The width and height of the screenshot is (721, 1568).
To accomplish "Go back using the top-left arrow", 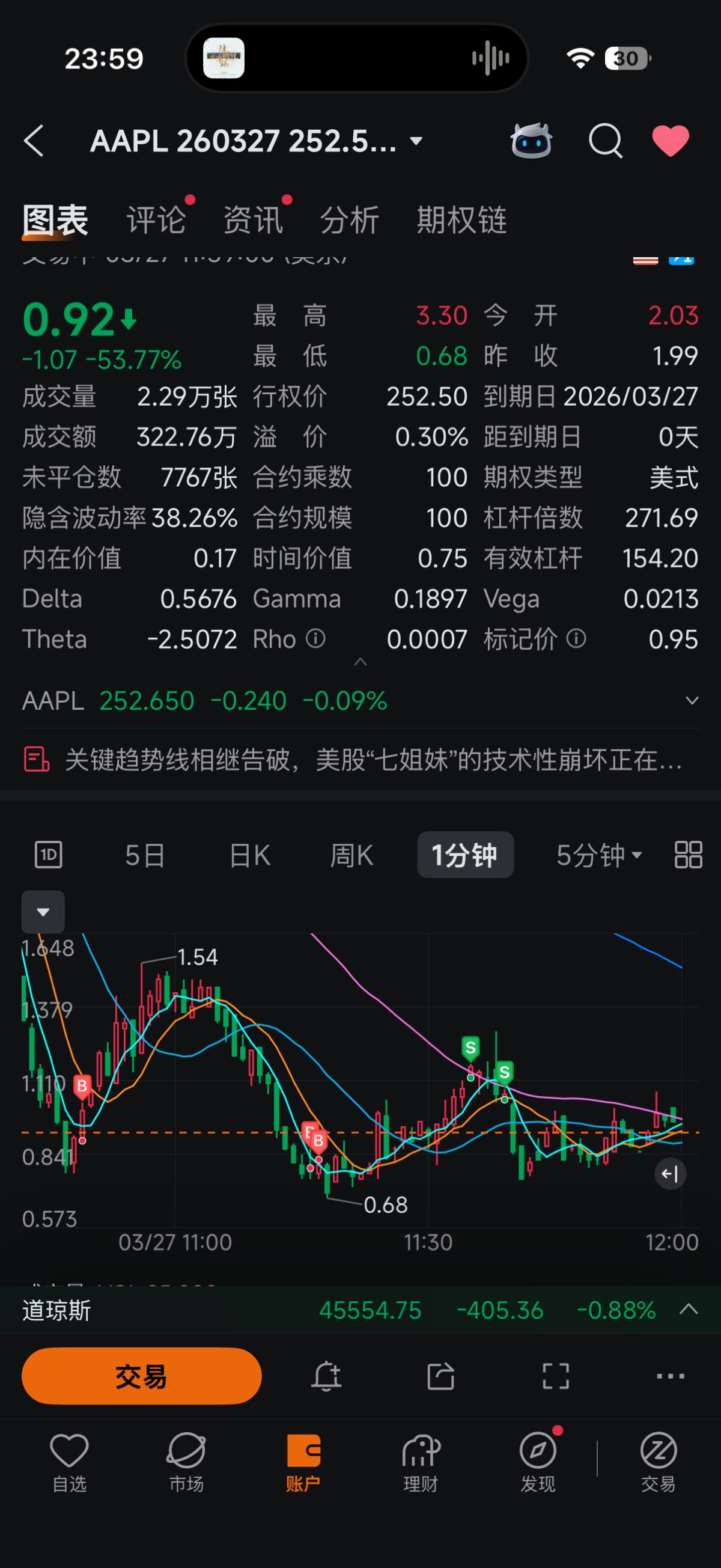I will click(34, 141).
